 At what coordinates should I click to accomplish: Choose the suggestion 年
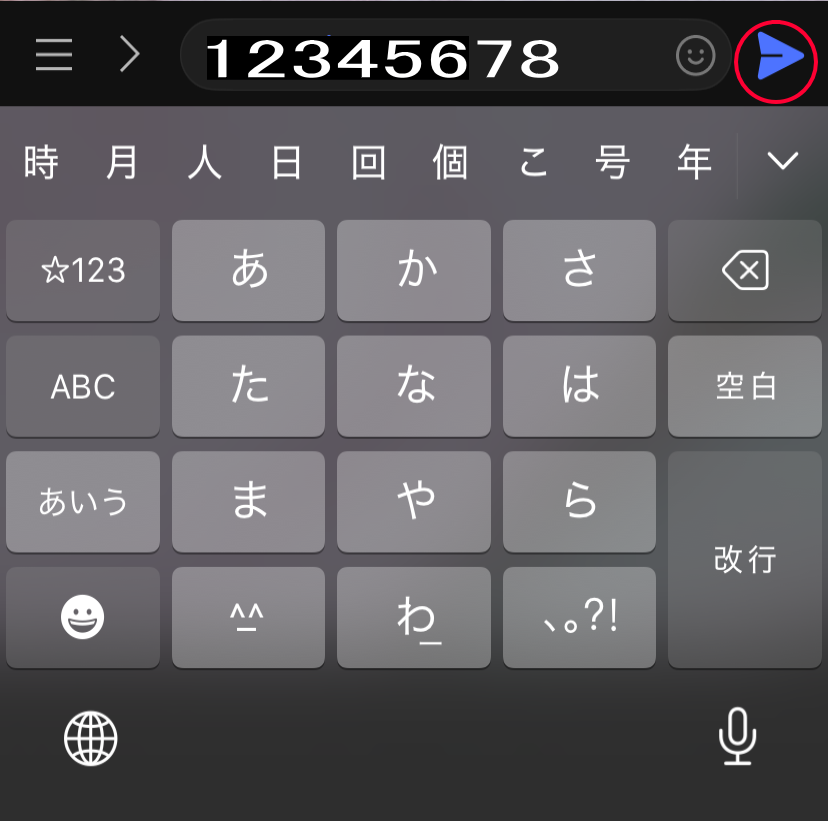click(x=694, y=162)
